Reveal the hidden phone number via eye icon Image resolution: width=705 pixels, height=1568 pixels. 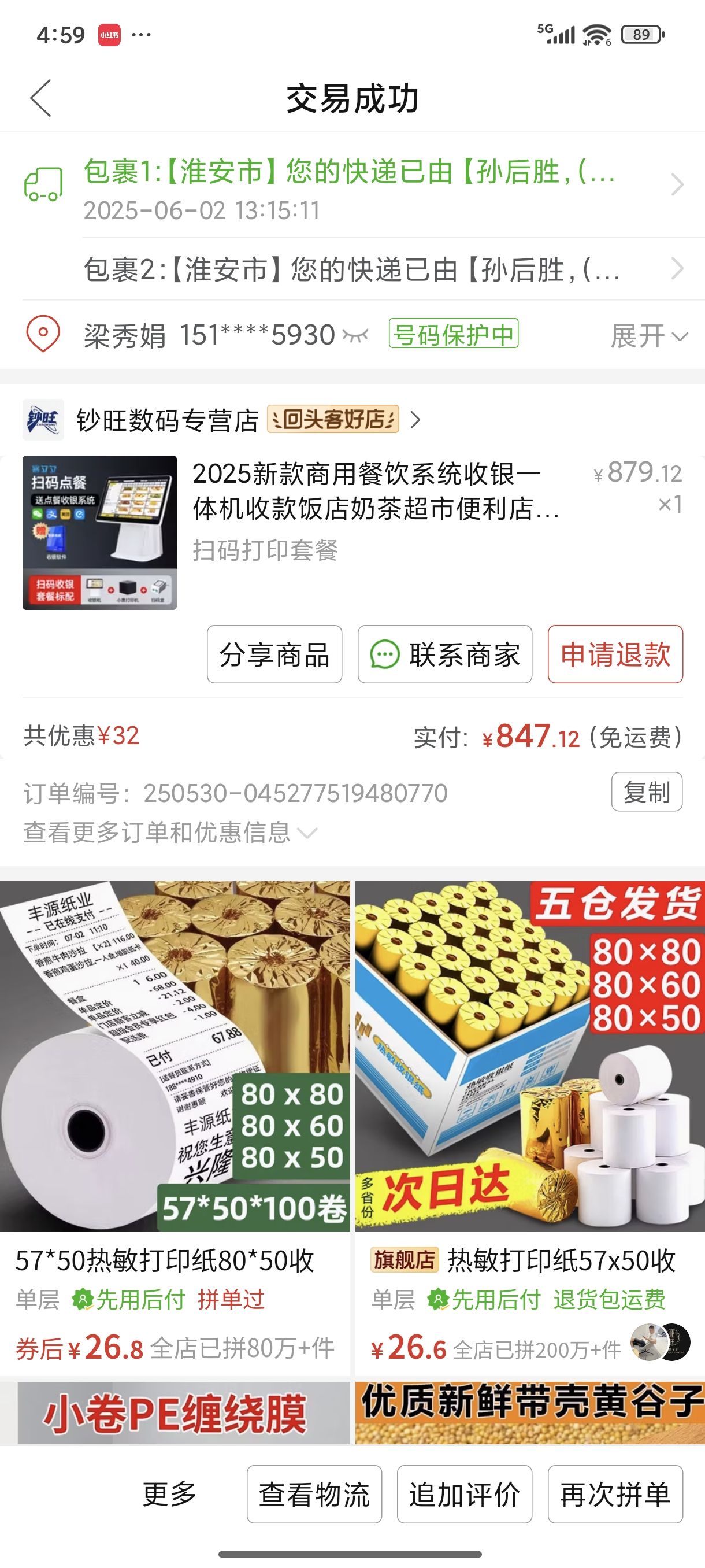[355, 335]
